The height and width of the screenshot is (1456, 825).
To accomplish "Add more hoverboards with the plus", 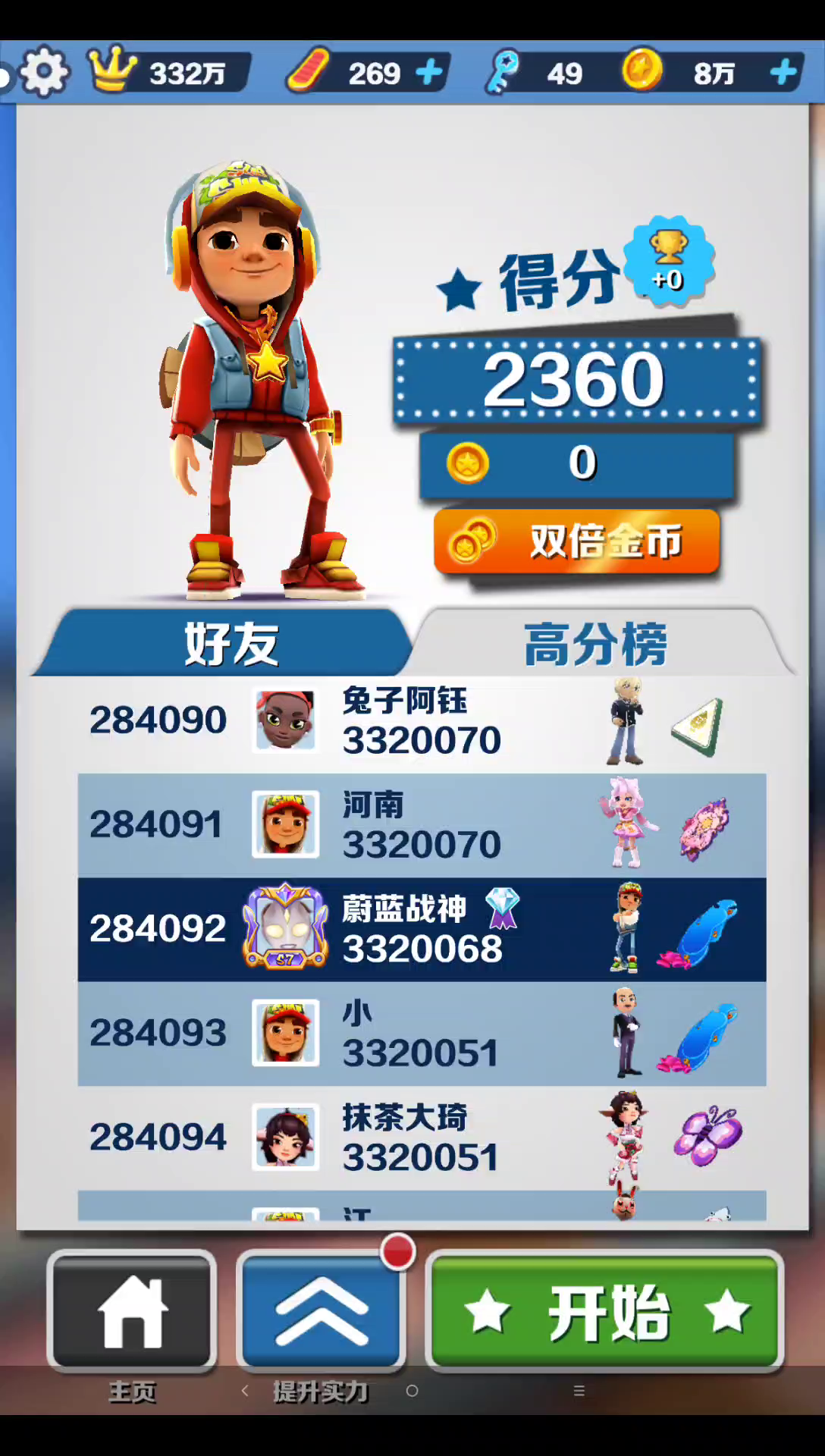I will [x=429, y=73].
